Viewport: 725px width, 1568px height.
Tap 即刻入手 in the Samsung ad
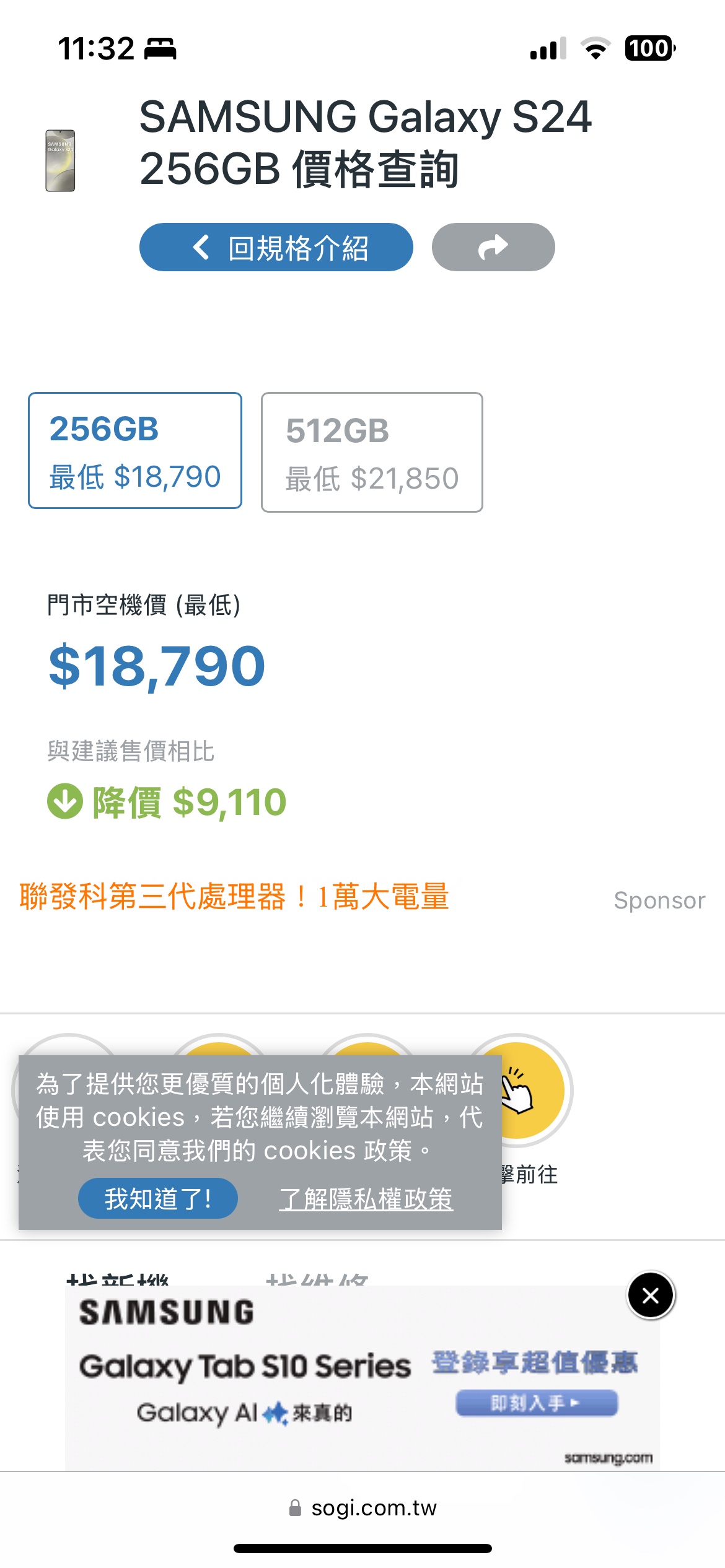[x=537, y=1403]
